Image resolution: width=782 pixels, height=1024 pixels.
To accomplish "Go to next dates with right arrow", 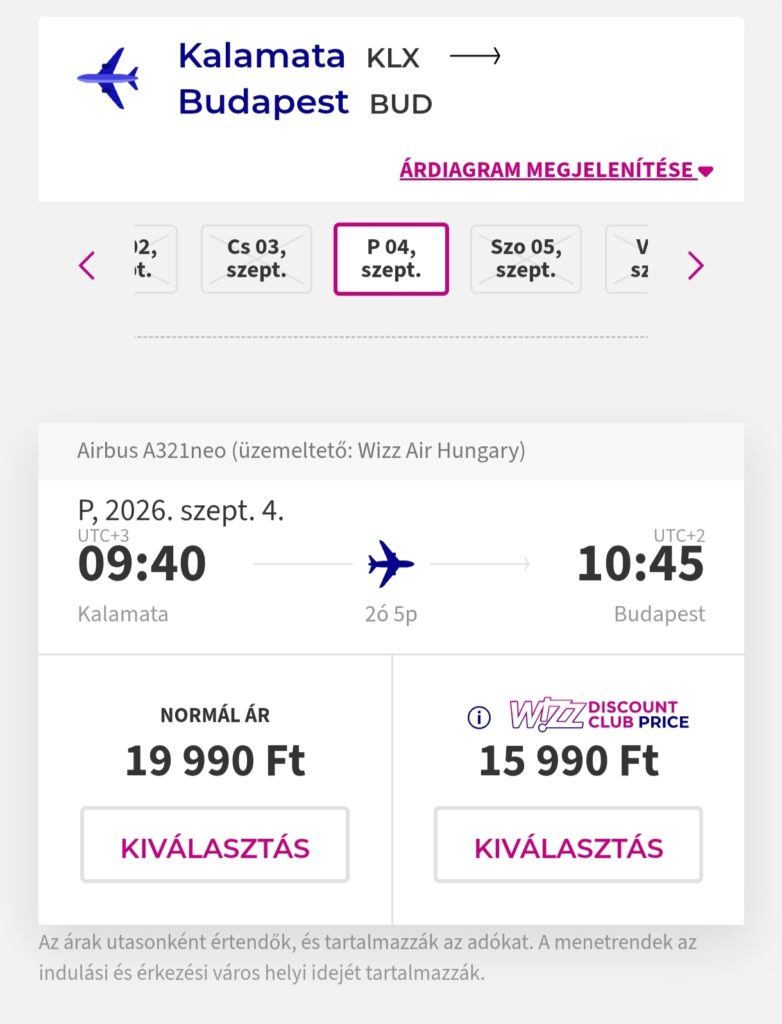I will [695, 265].
